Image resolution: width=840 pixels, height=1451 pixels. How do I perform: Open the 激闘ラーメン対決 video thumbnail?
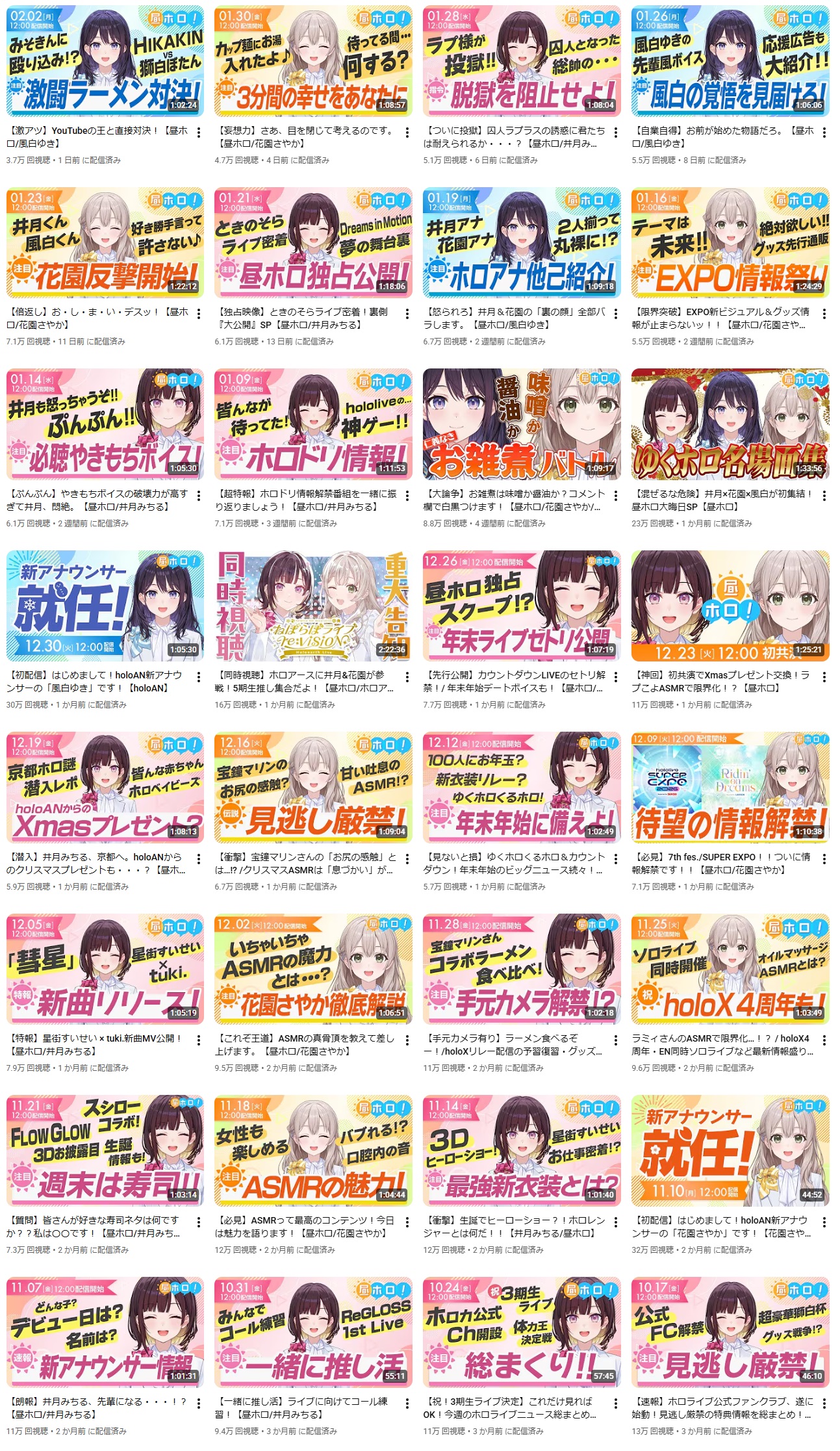click(105, 61)
